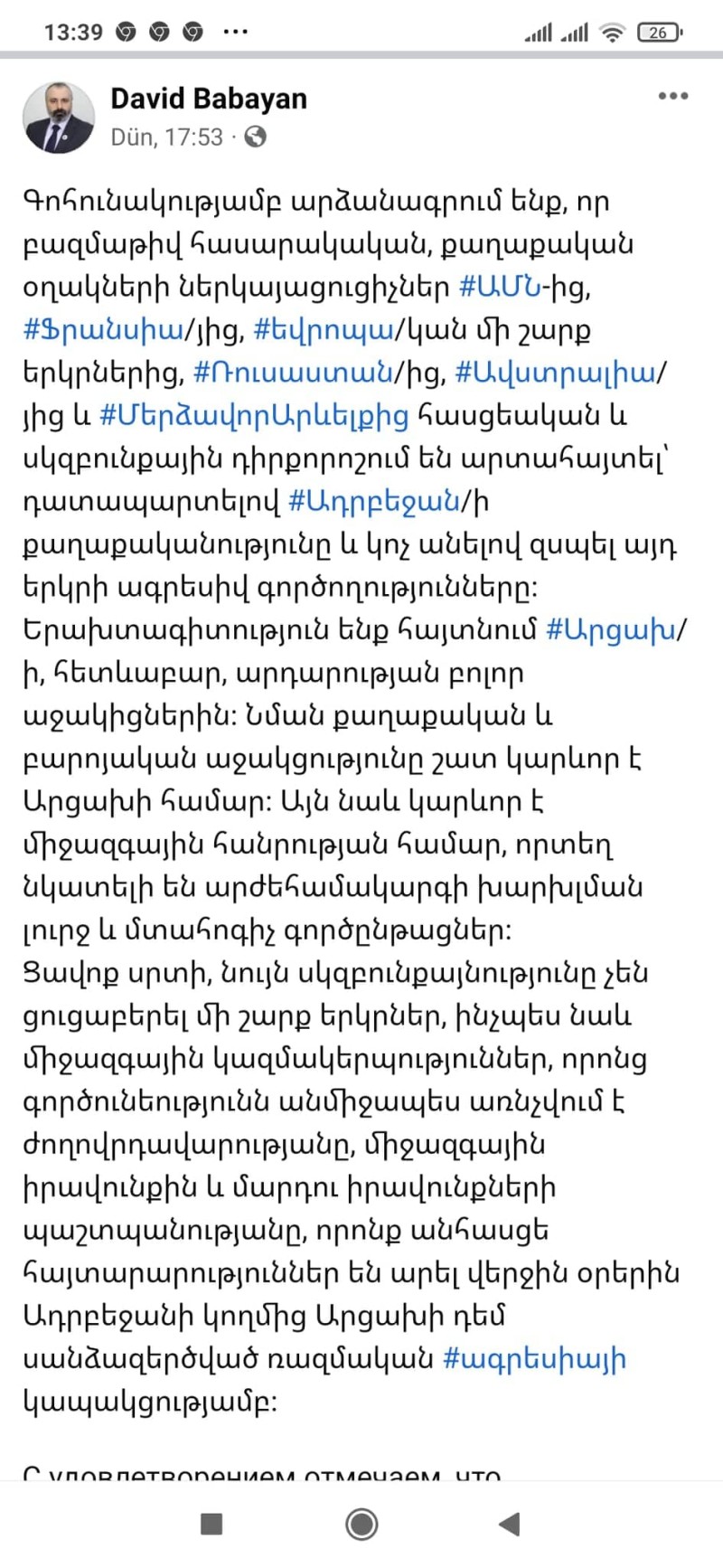
Task: Follow the #ագրեսիայի hashtag link
Action: (534, 1359)
